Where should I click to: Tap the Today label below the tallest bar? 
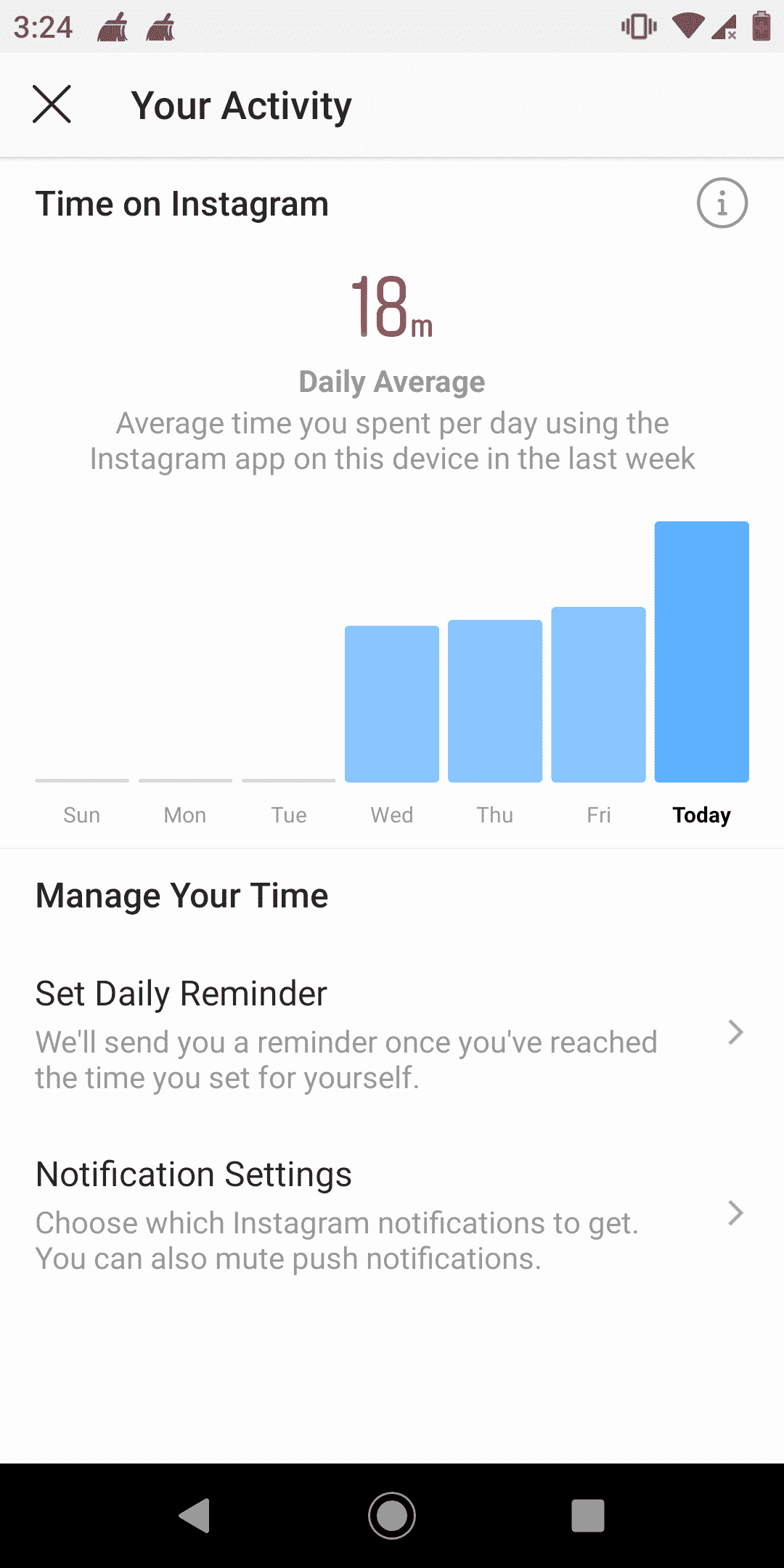pos(701,814)
